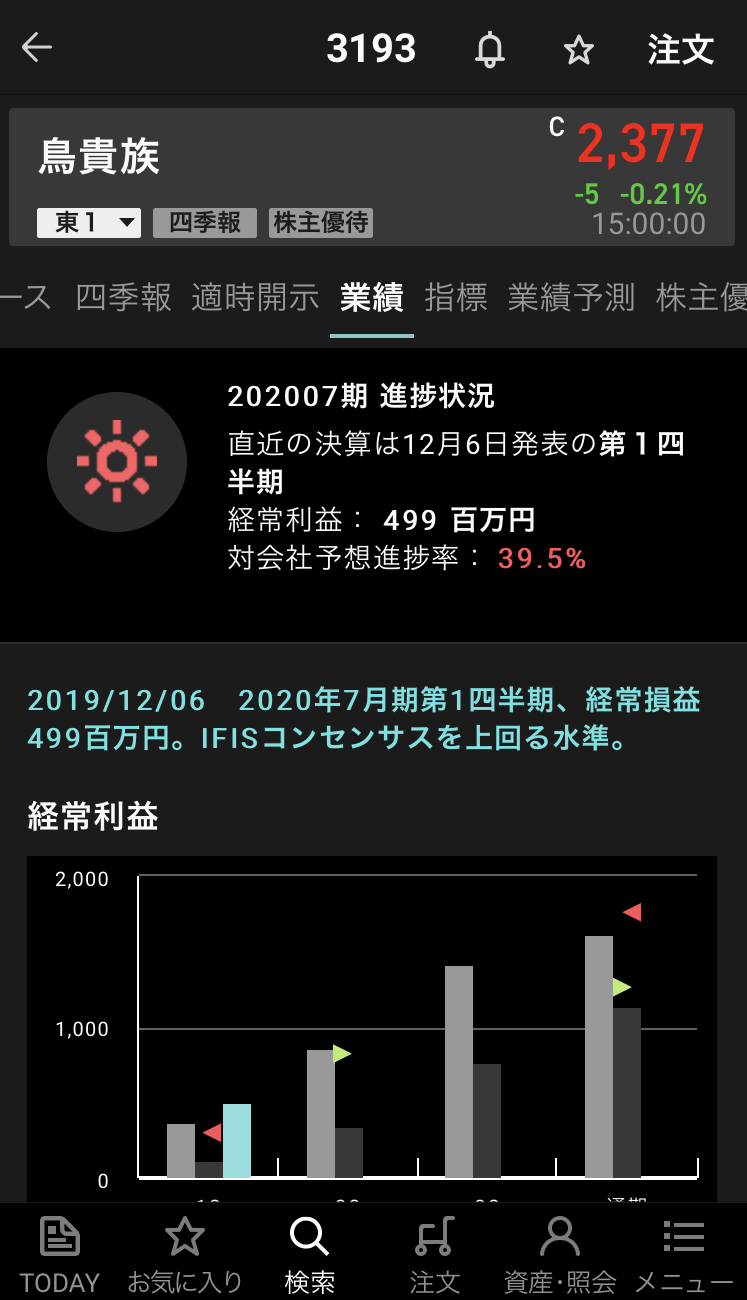This screenshot has height=1300, width=747.
Task: Switch to the 四季報 tab
Action: click(x=124, y=297)
